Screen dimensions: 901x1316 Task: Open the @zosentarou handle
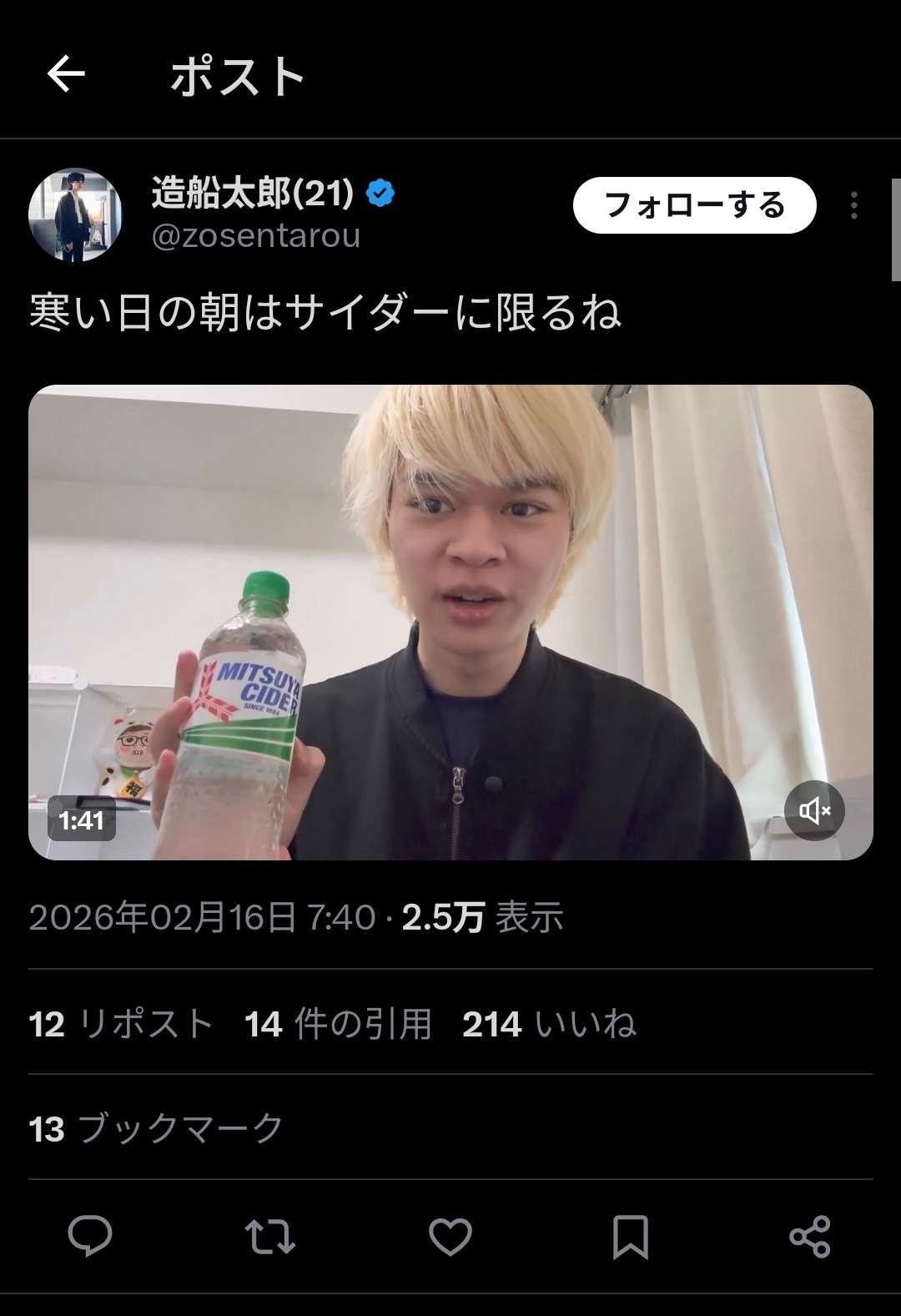[255, 236]
